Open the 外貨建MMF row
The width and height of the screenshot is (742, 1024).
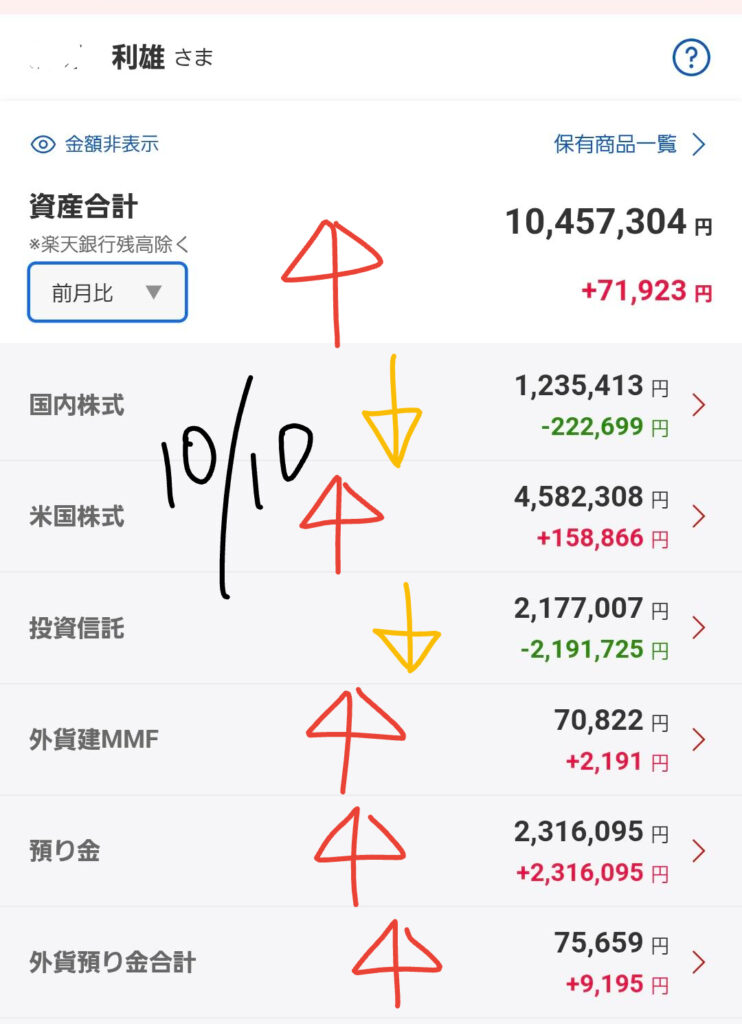click(371, 740)
